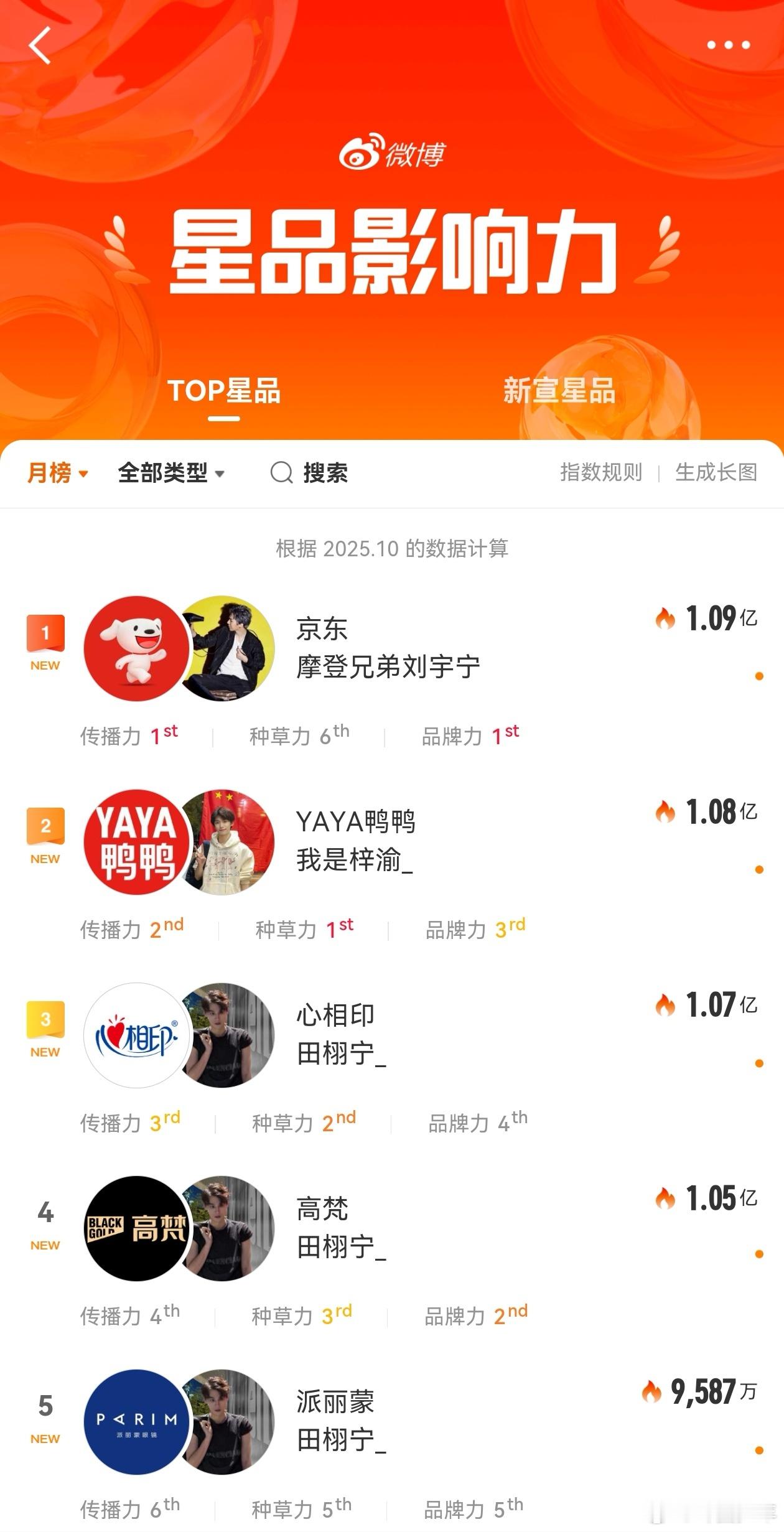Click 生成长图 to generate long image
784x1532 pixels.
(x=716, y=474)
